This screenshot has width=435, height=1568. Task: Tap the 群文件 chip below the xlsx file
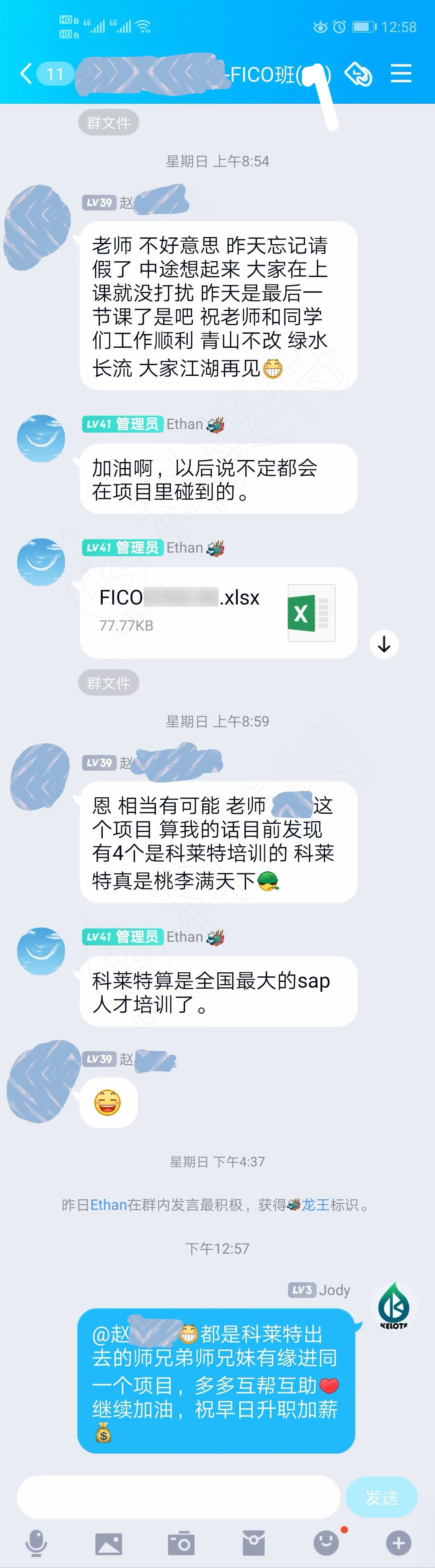click(108, 683)
